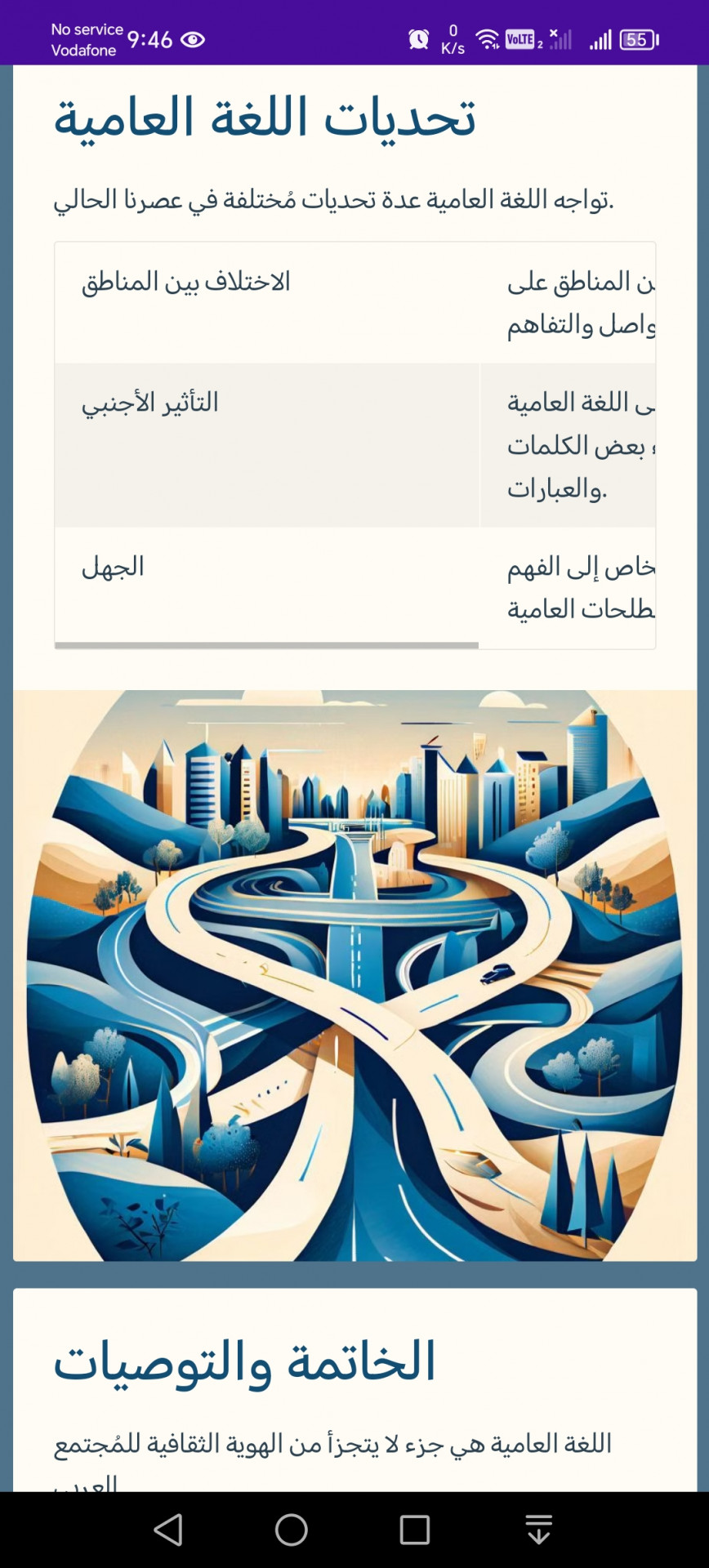Image resolution: width=709 pixels, height=1568 pixels.
Task: Return to the phone's home screen
Action: pyautogui.click(x=292, y=1530)
